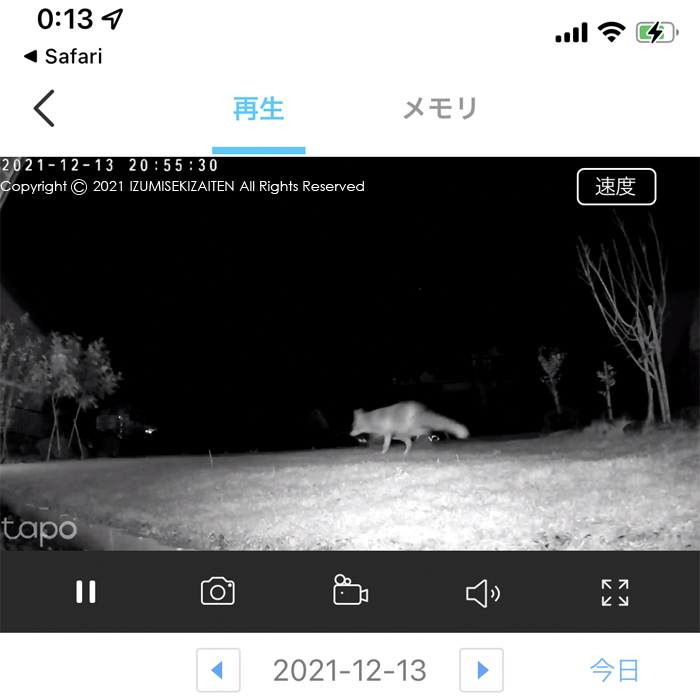
Task: Select the 再生 tab
Action: (x=259, y=109)
